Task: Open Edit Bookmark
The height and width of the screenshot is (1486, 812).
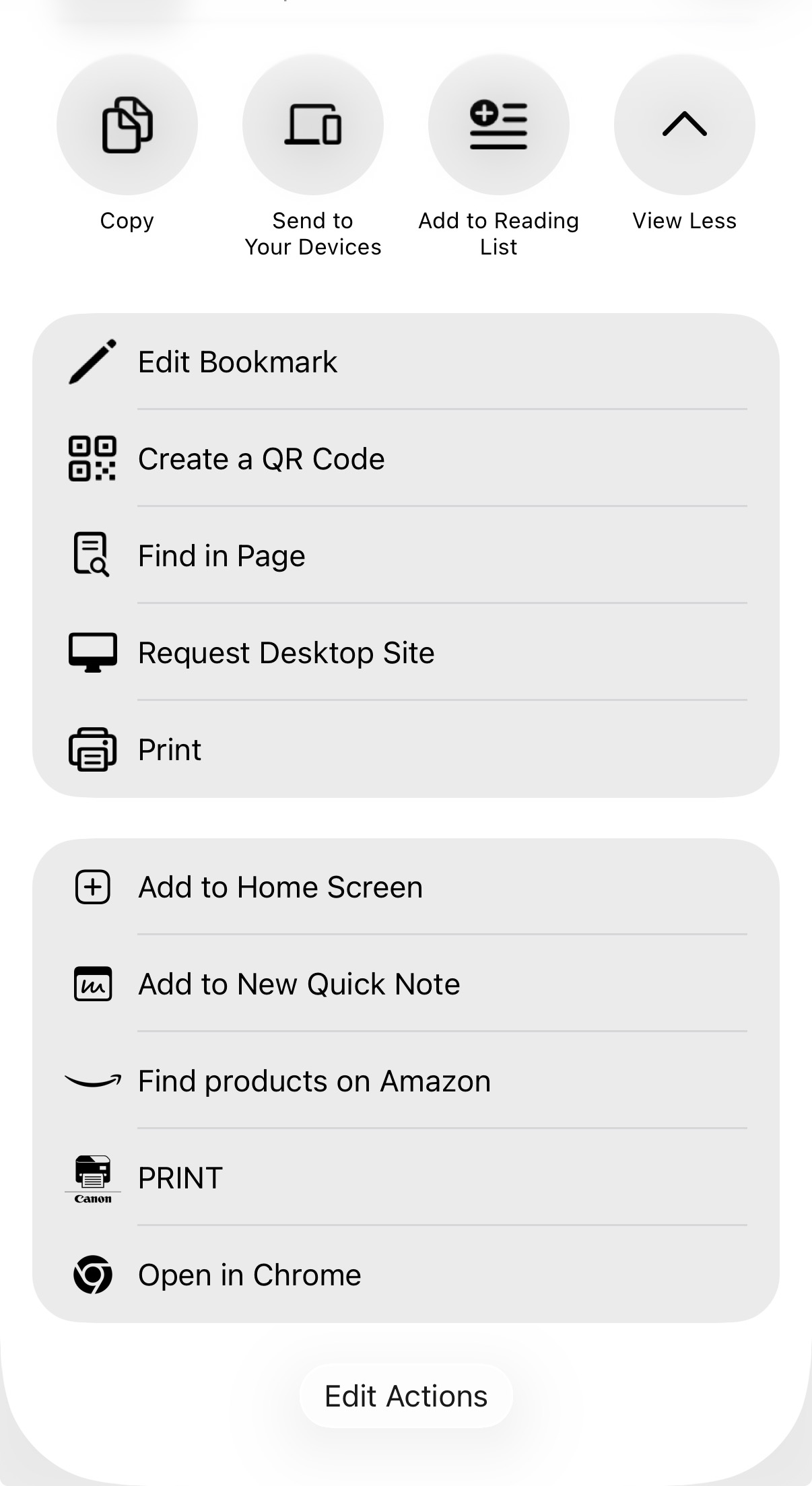Action: 406,362
